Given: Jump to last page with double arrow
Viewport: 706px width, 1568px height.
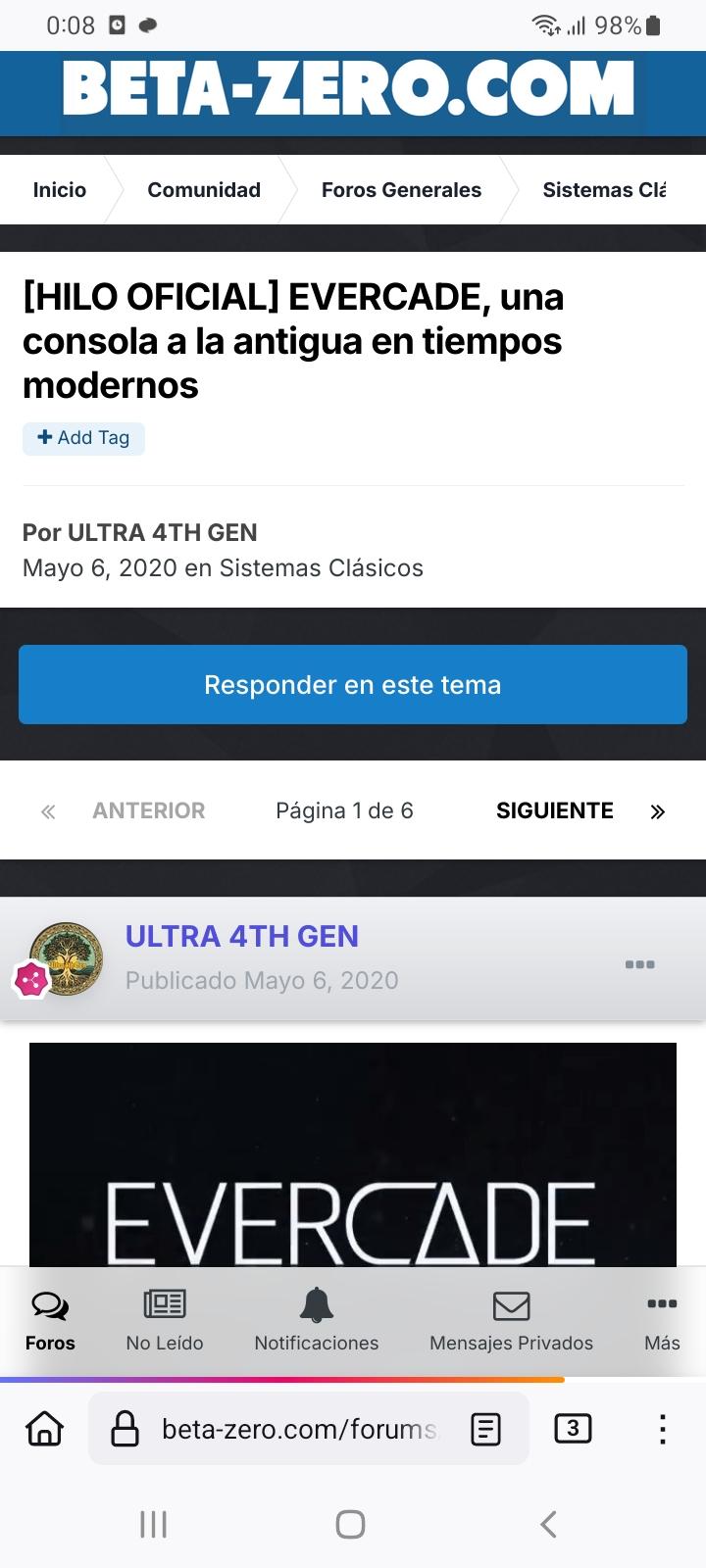Looking at the screenshot, I should (x=658, y=811).
